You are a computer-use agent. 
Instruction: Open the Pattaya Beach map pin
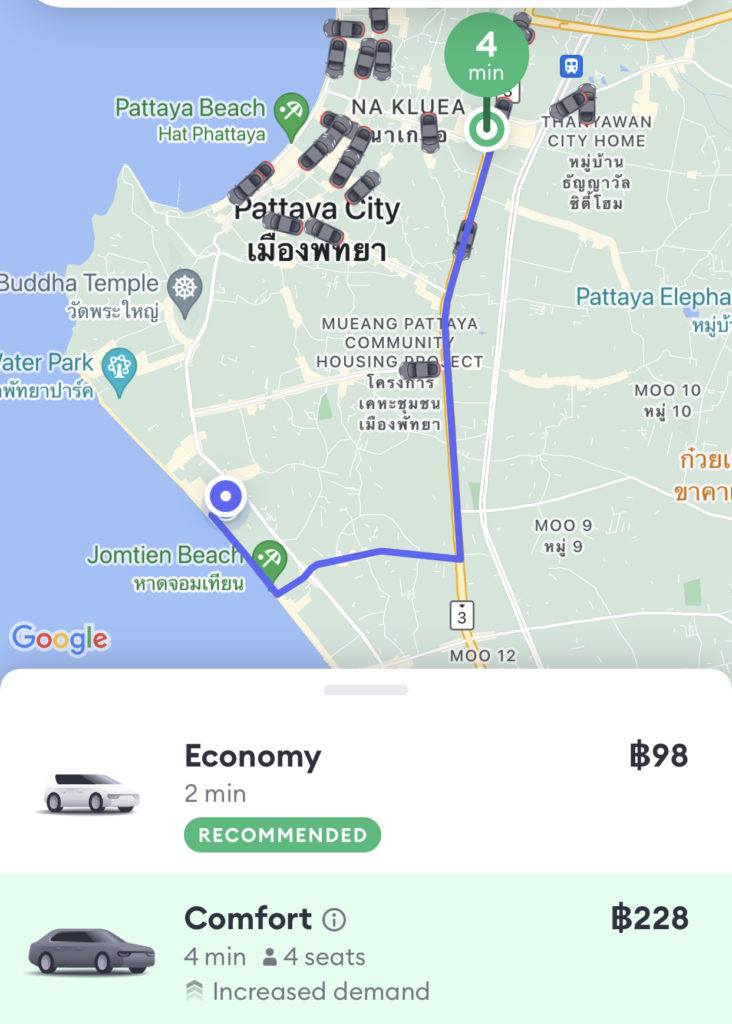[292, 114]
